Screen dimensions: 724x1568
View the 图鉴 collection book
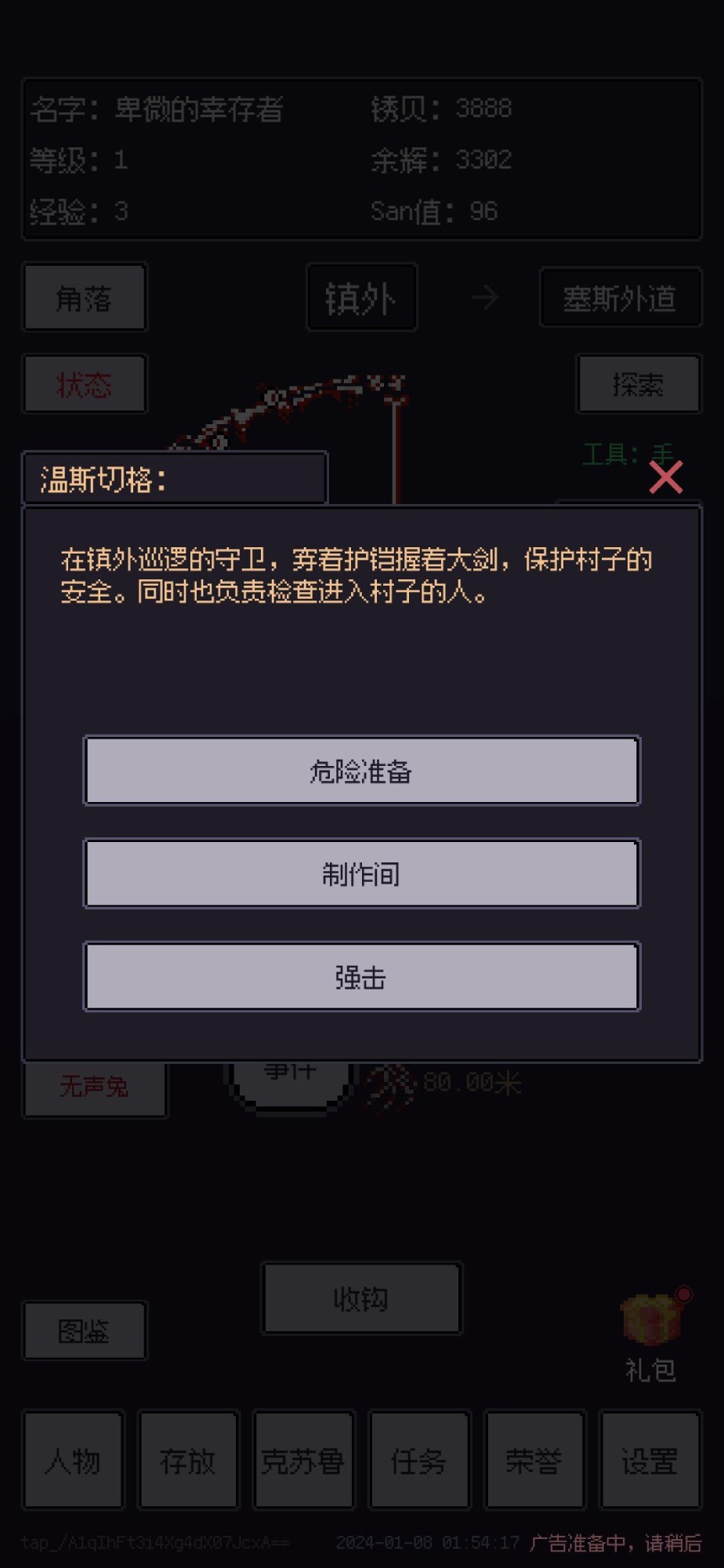point(84,1330)
